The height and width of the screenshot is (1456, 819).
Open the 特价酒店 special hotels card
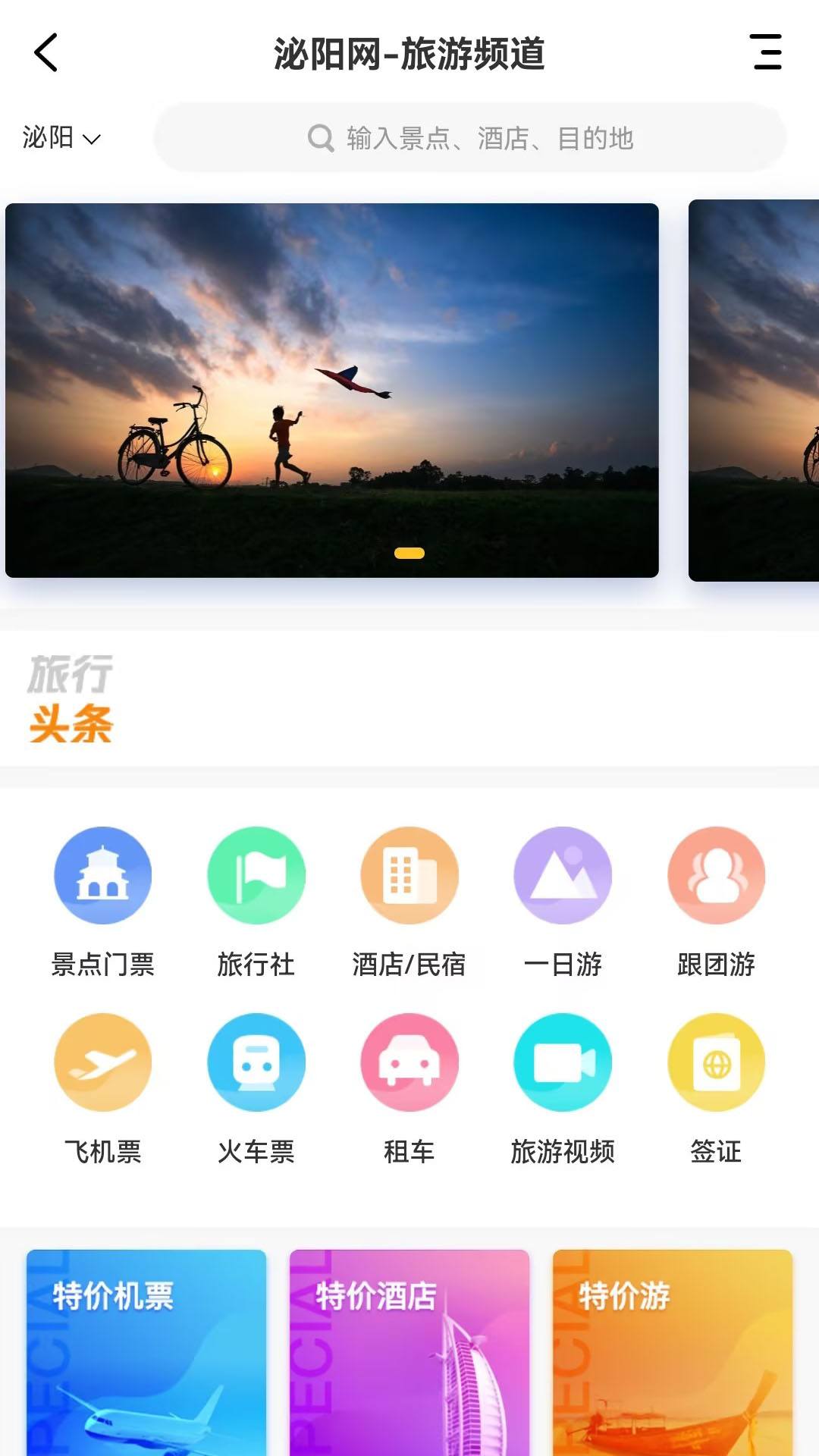(x=409, y=1357)
